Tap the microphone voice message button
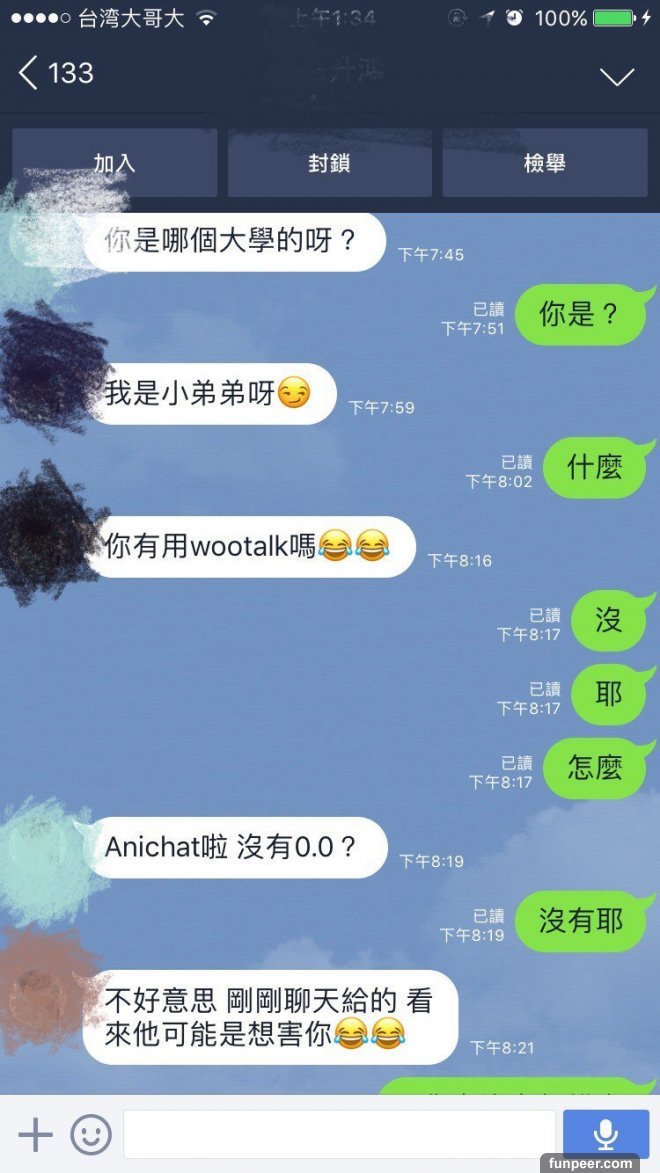Viewport: 660px width, 1173px height. 605,1134
